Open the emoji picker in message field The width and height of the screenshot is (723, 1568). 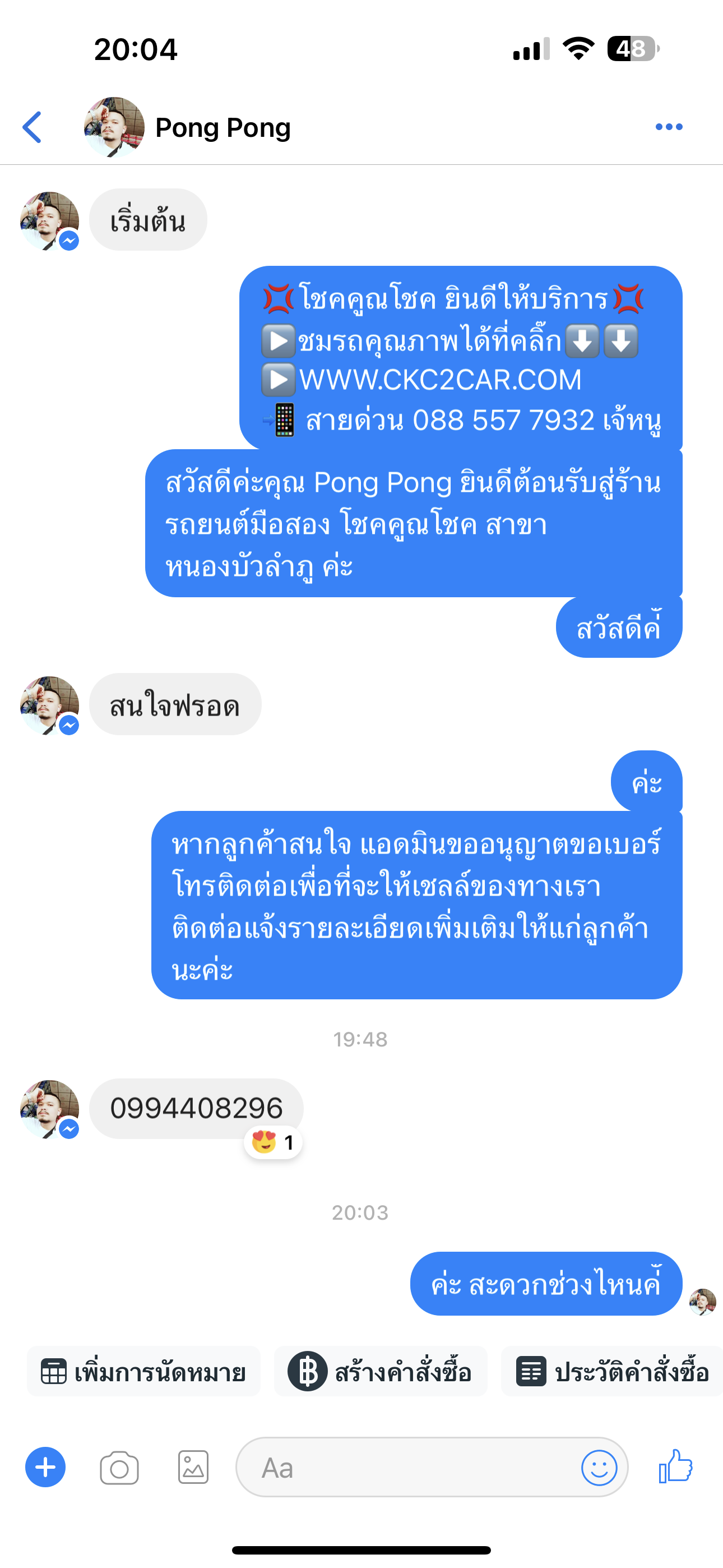click(x=599, y=1468)
